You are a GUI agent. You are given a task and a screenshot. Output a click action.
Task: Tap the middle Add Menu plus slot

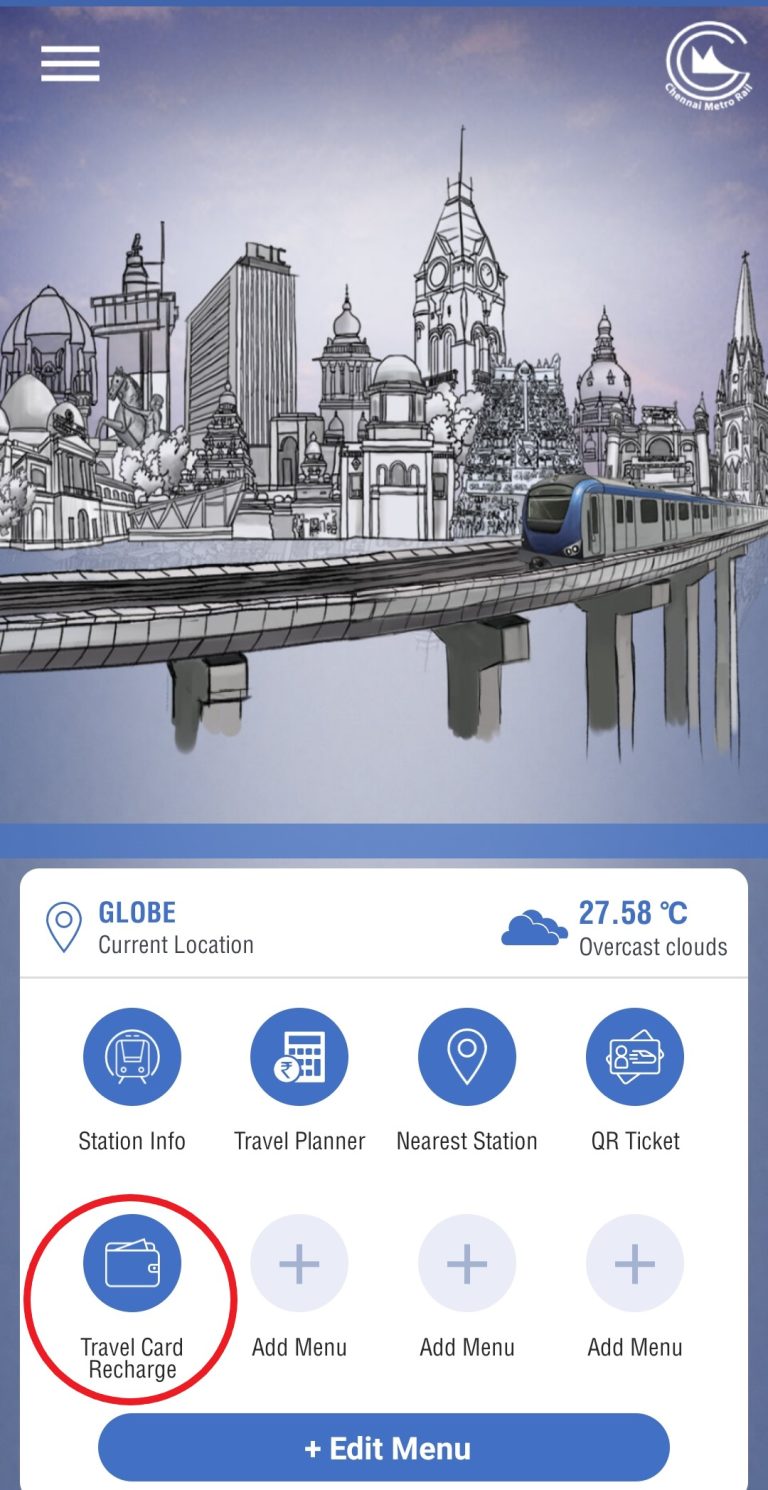point(467,1263)
